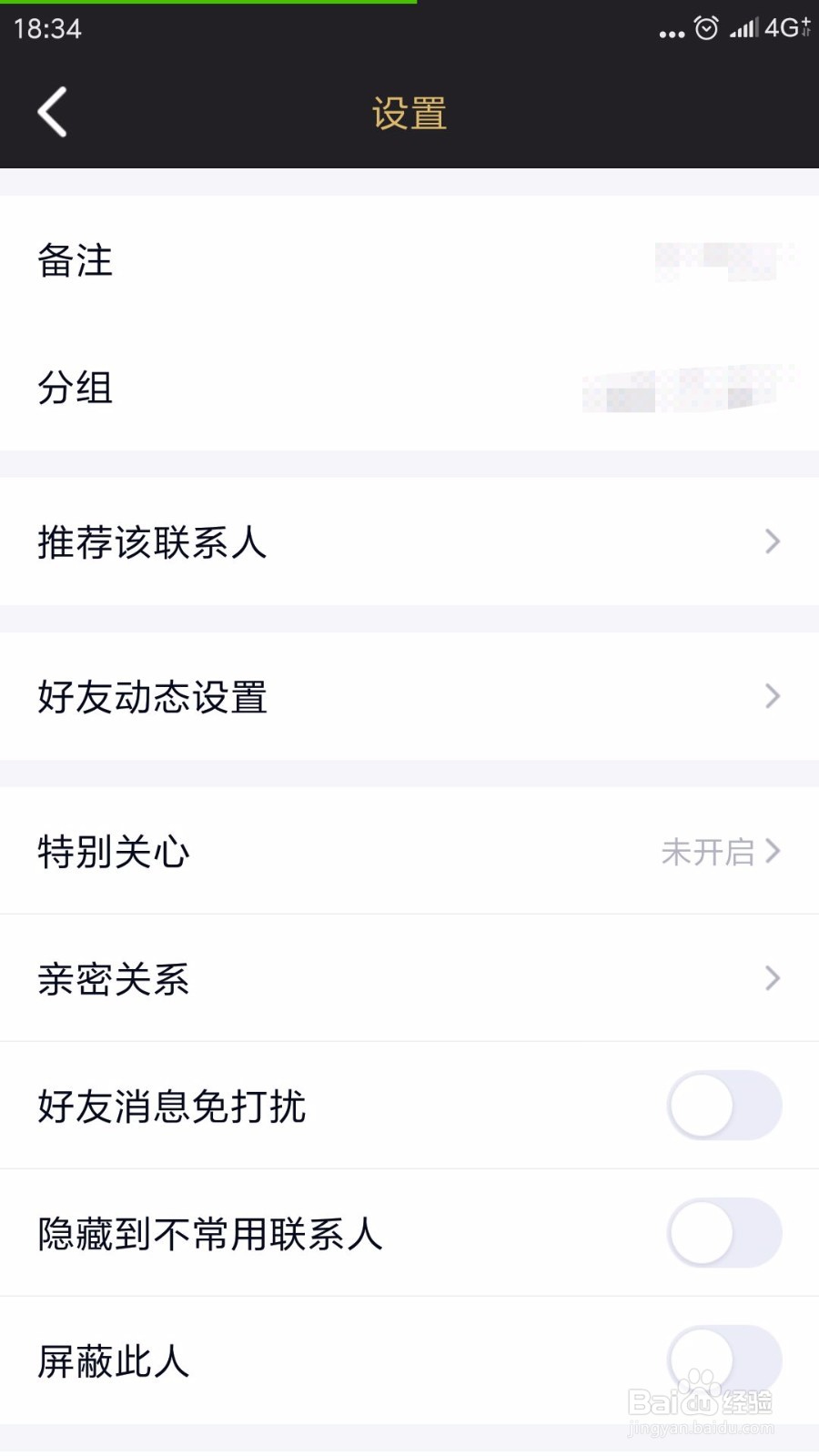Tap the 4G+ network indicator icon
The height and width of the screenshot is (1456, 819).
point(788,27)
